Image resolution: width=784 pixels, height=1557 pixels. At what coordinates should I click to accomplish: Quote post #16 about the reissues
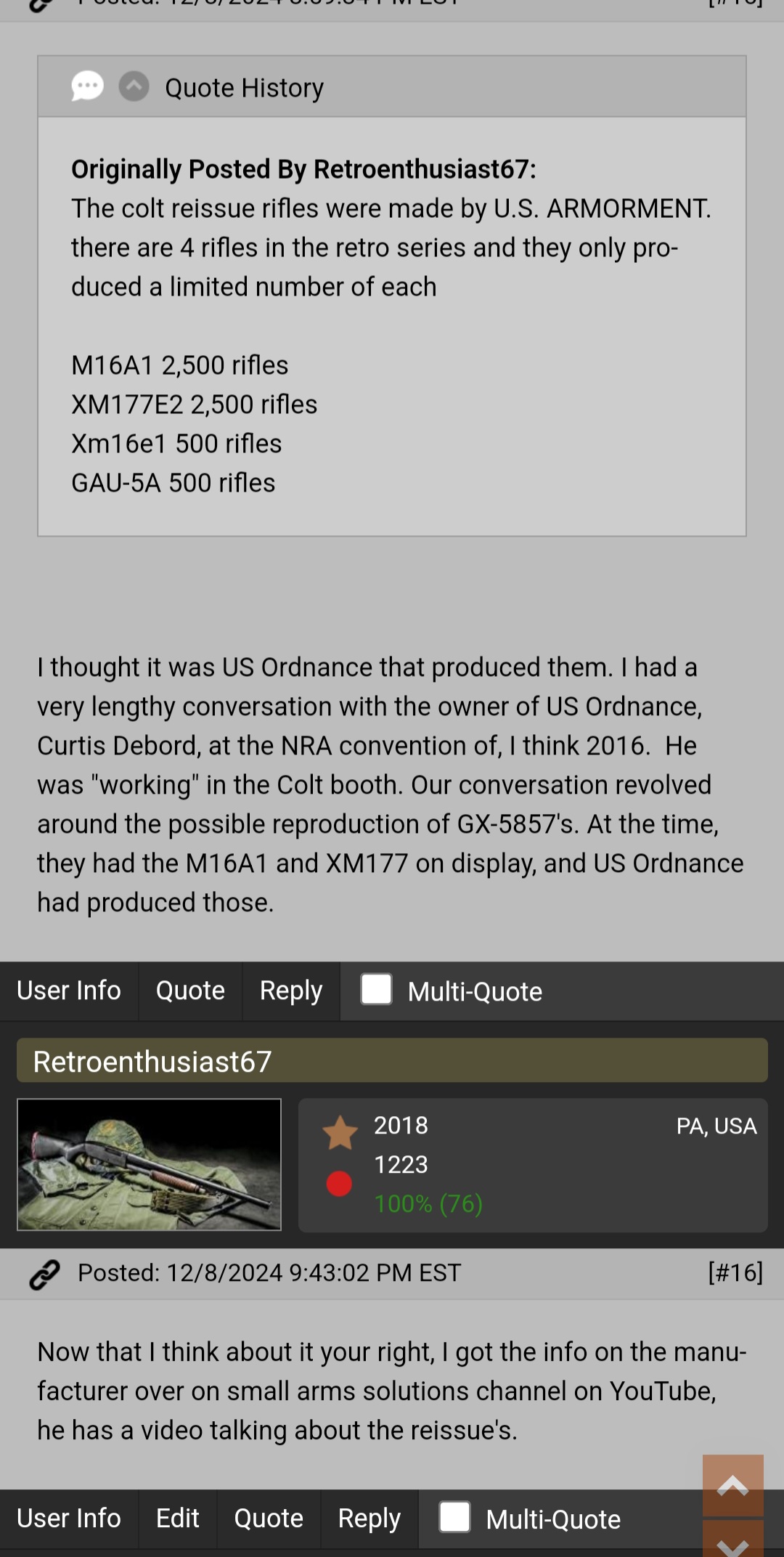click(x=269, y=1519)
